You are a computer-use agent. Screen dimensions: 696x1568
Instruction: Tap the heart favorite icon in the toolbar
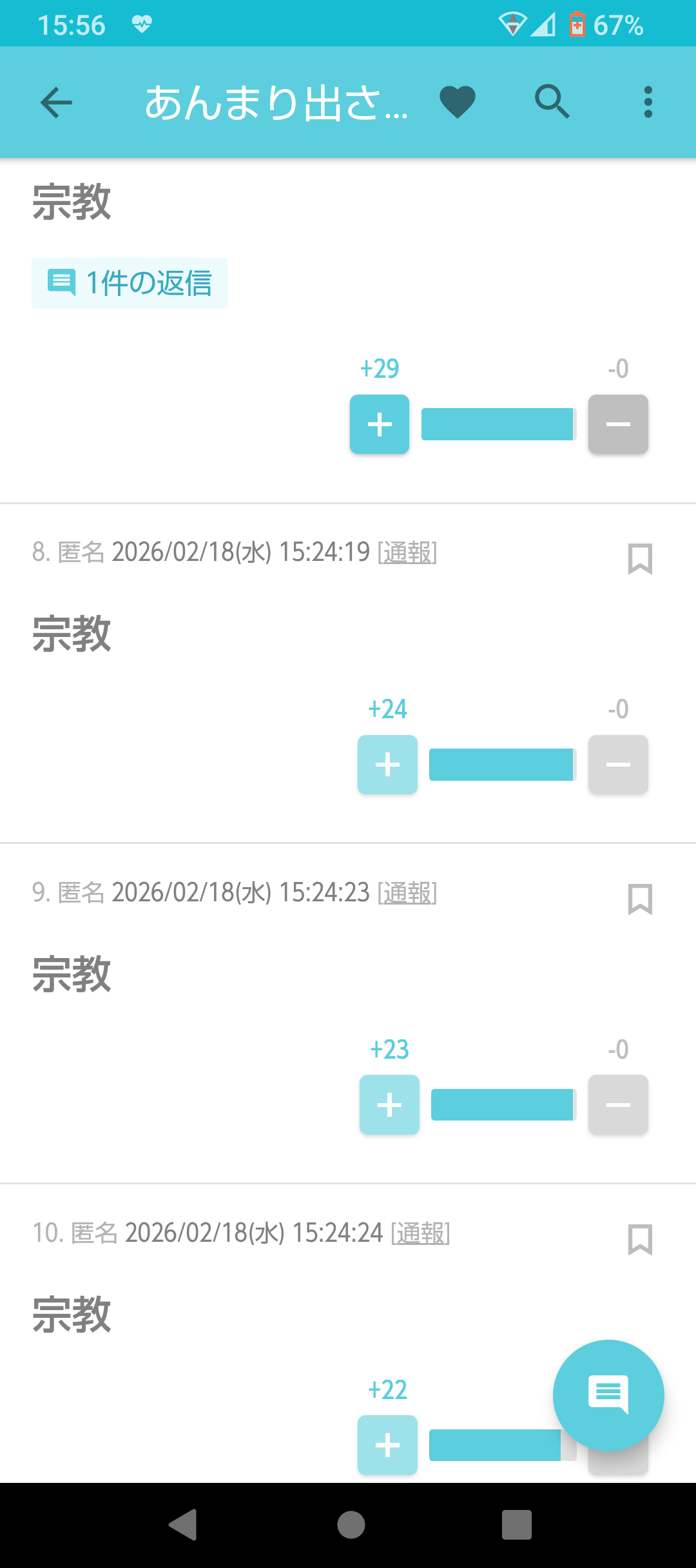tap(458, 102)
